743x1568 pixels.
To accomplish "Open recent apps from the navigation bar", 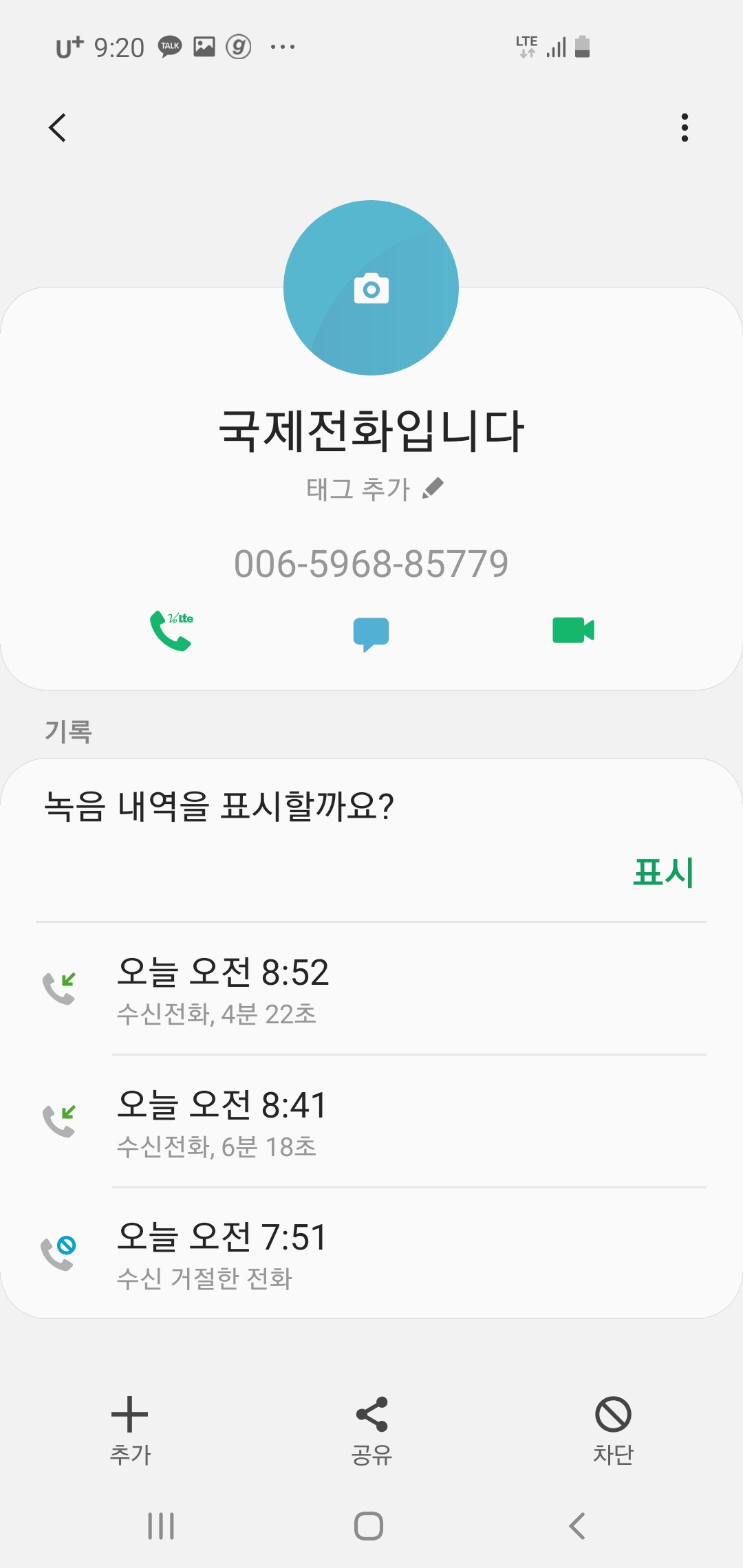I will (161, 1526).
